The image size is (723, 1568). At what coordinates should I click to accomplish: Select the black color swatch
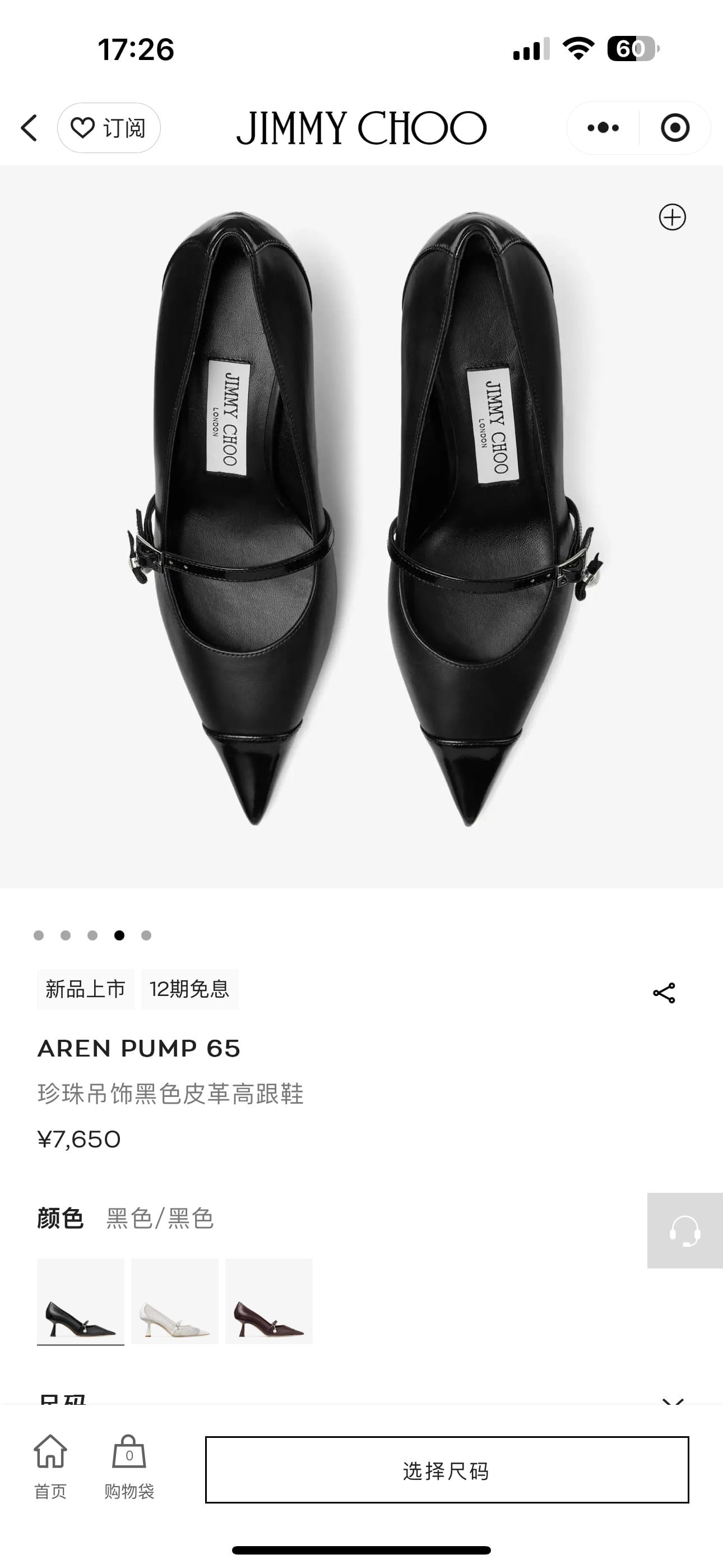tap(80, 1301)
